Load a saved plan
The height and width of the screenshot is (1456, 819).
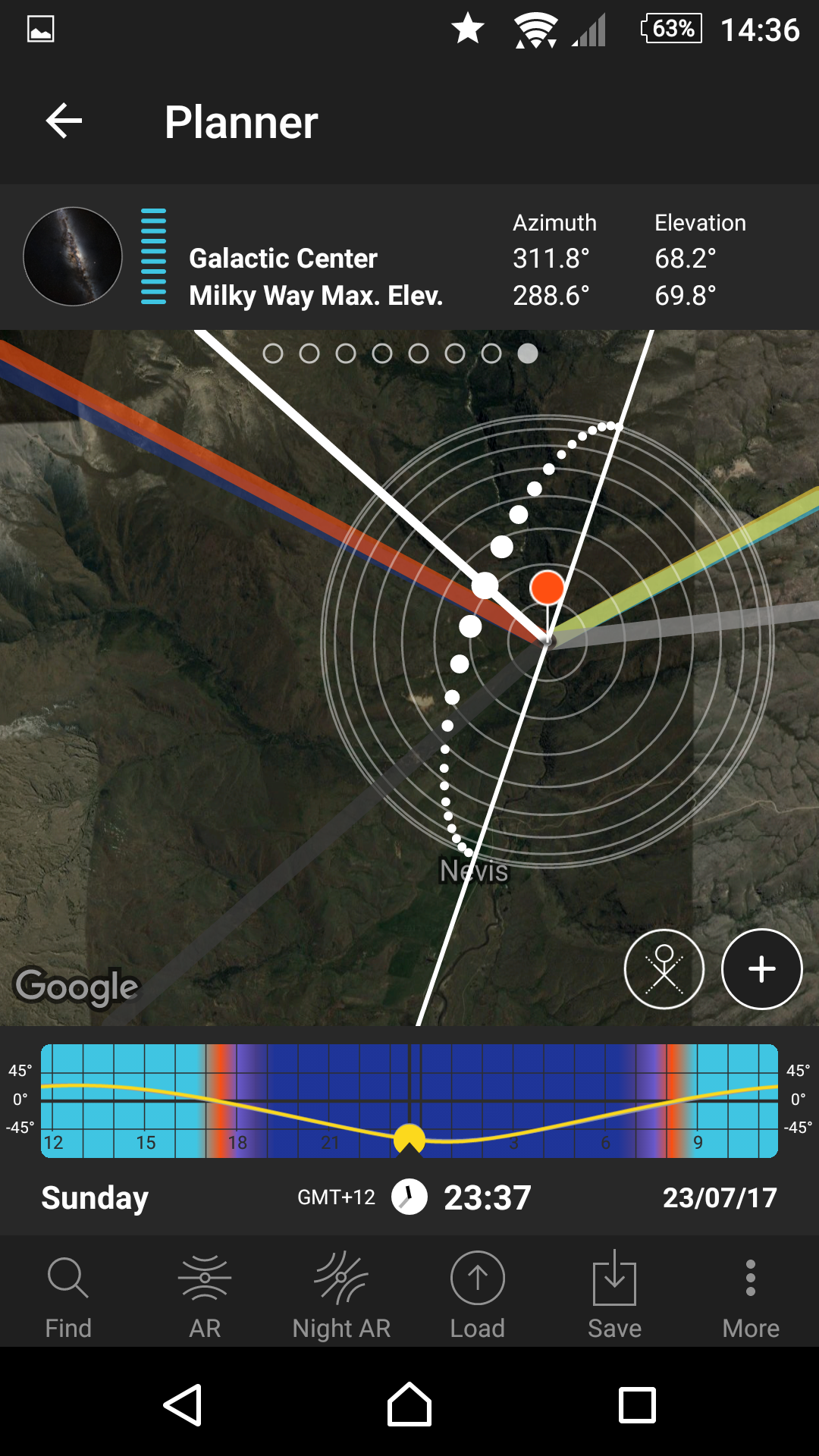click(x=478, y=1295)
